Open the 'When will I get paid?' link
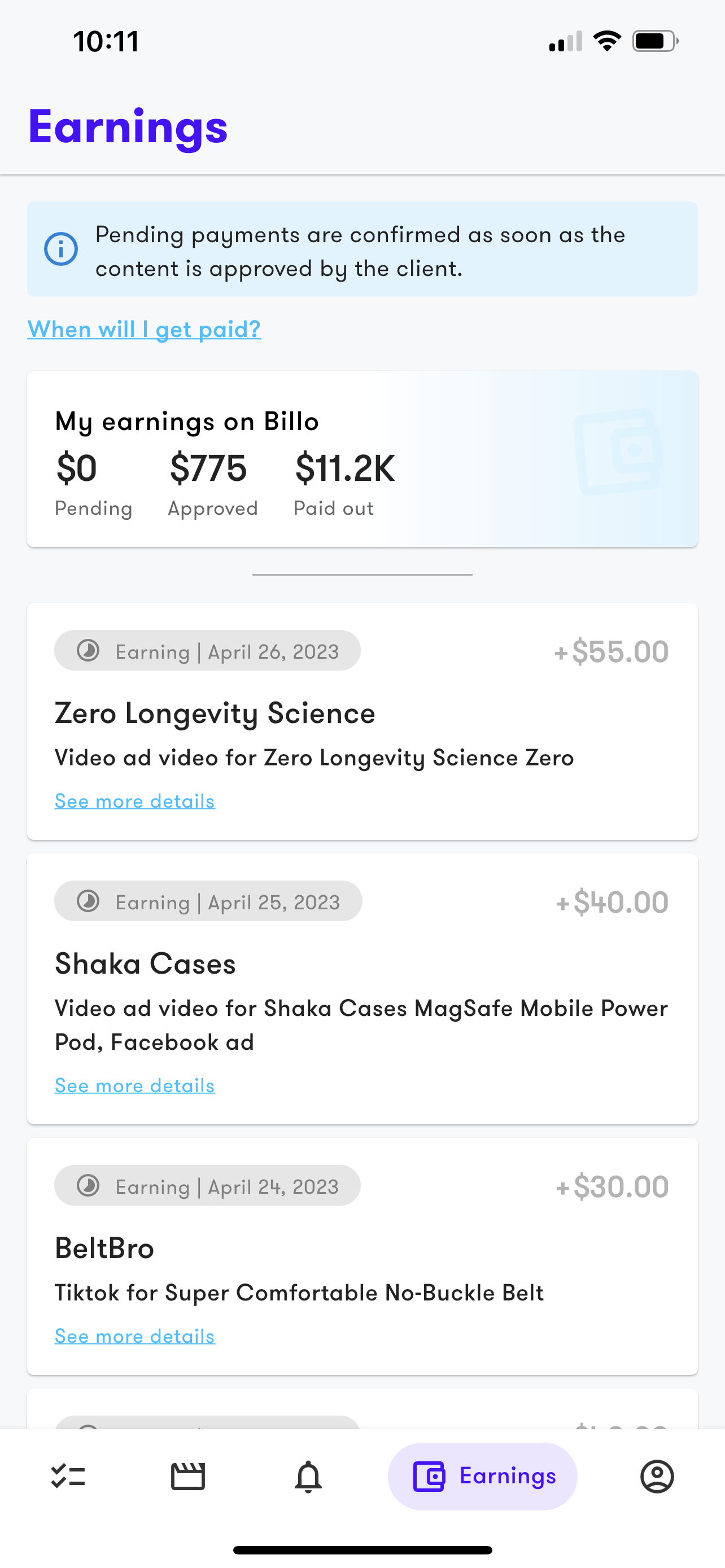Viewport: 725px width, 1568px height. (x=145, y=329)
